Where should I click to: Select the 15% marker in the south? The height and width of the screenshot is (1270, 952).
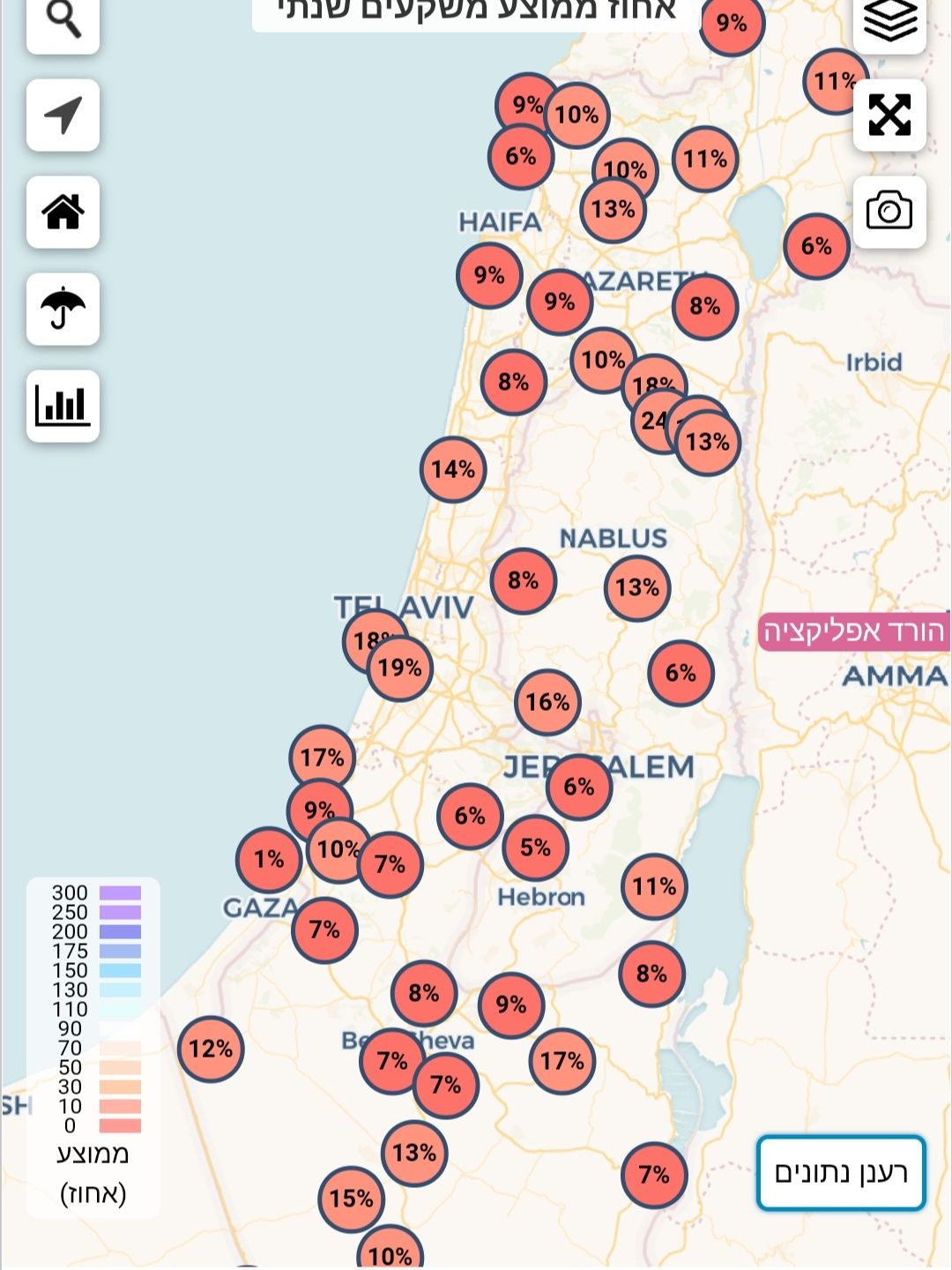click(x=351, y=1199)
